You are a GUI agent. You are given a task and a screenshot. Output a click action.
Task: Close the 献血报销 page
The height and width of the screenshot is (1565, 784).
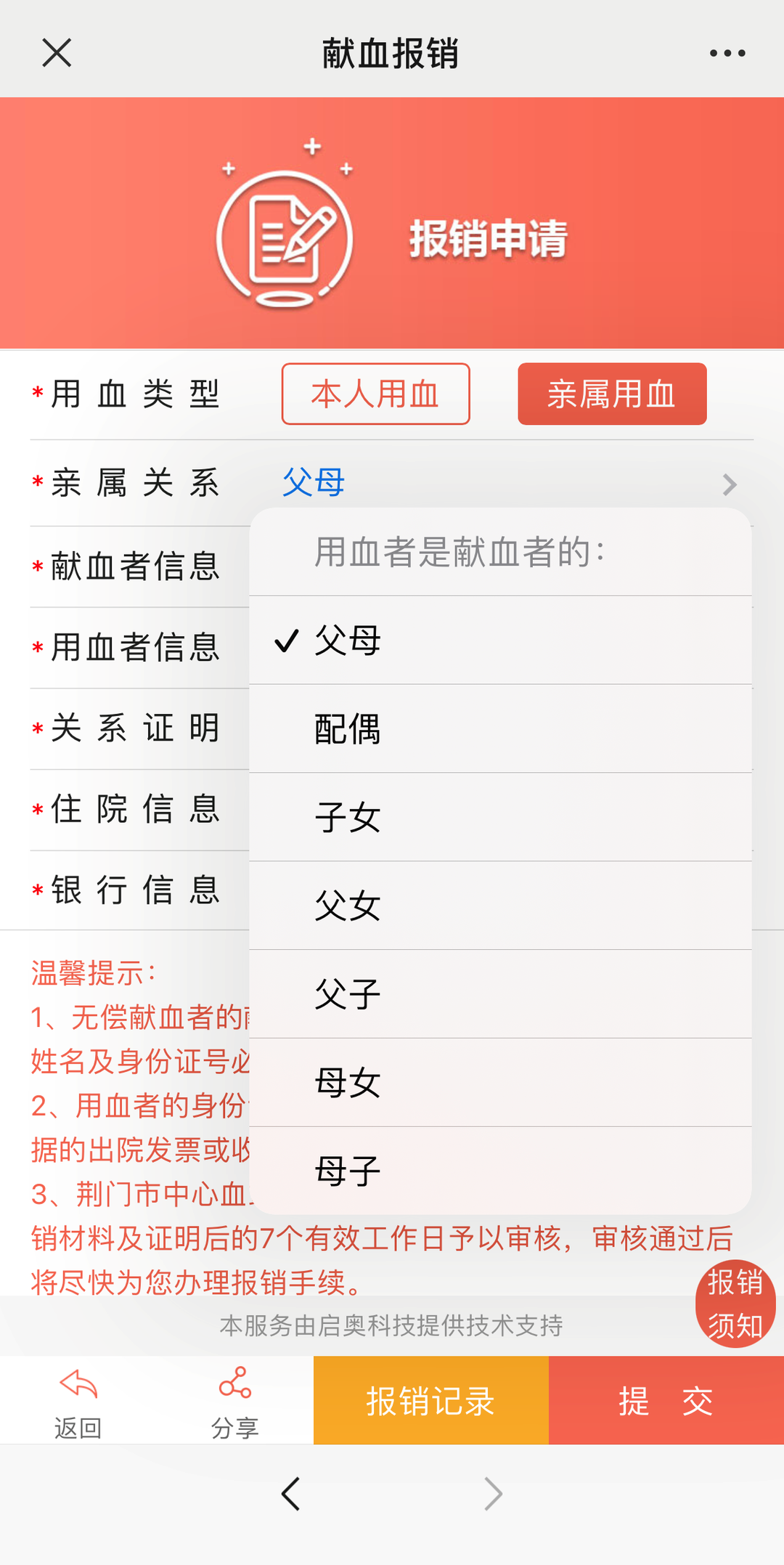(x=57, y=53)
